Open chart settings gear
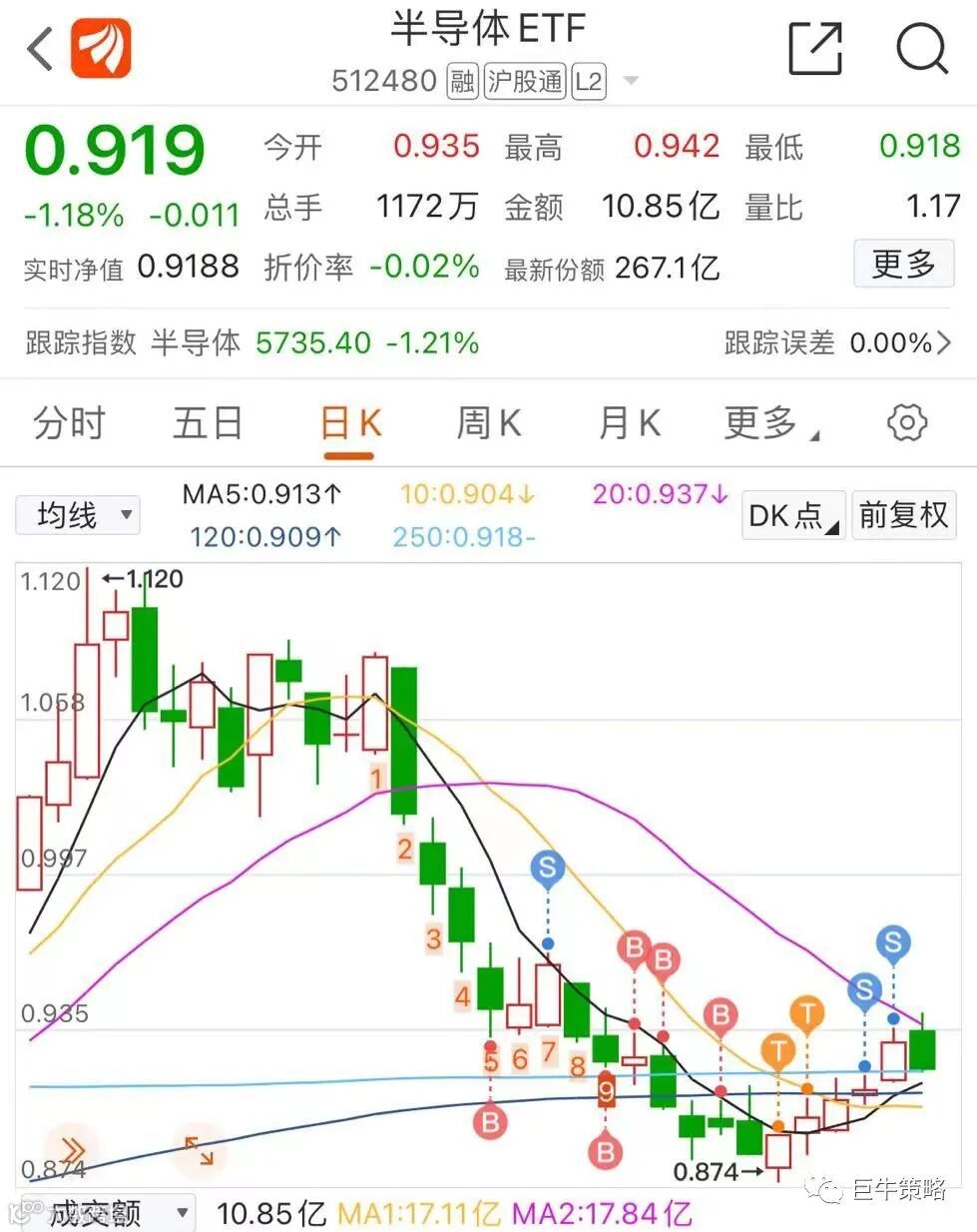The width and height of the screenshot is (977, 1232). [906, 422]
